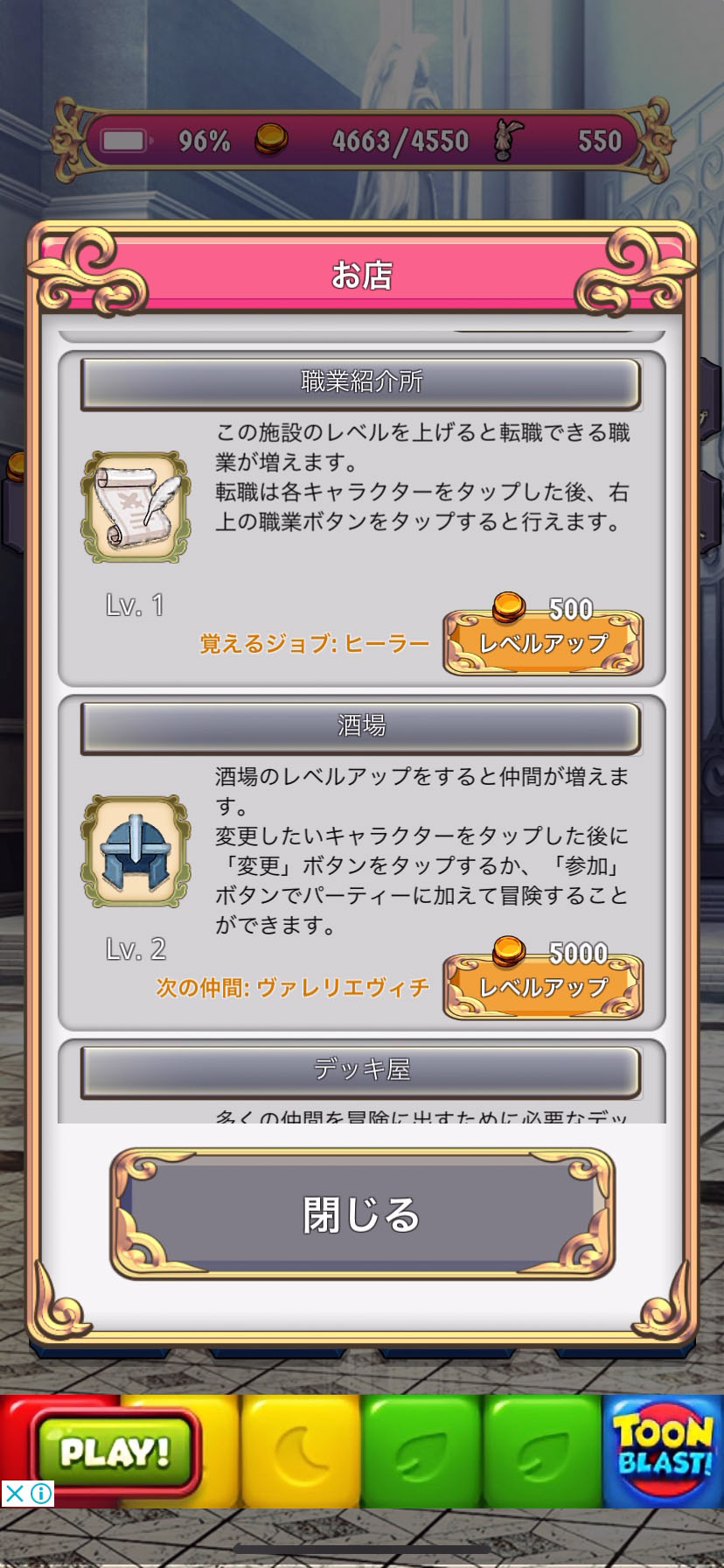Close the shop with 閉じる button

coord(362,1214)
